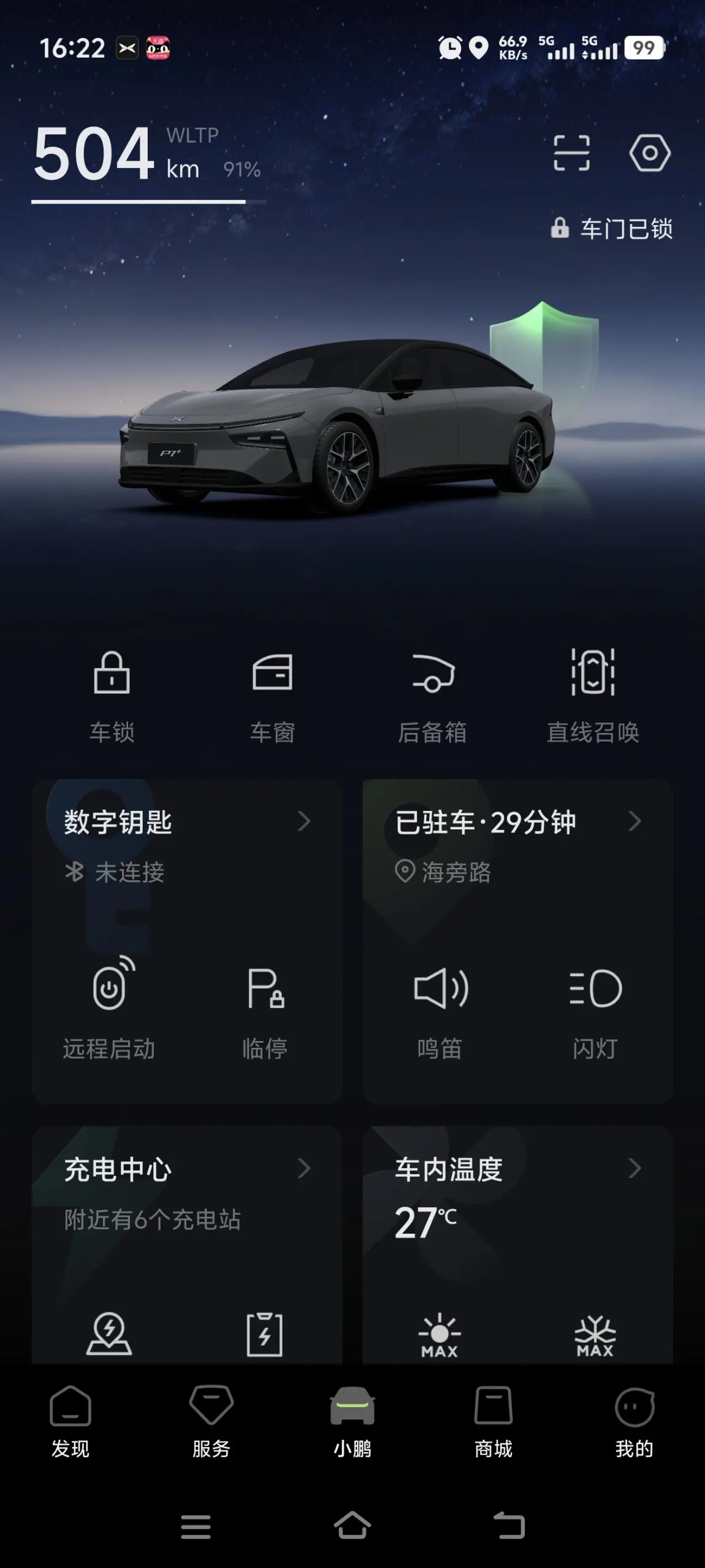Start 直线召唤 straight-line summon
Viewport: 705px width, 1568px height.
click(x=593, y=695)
